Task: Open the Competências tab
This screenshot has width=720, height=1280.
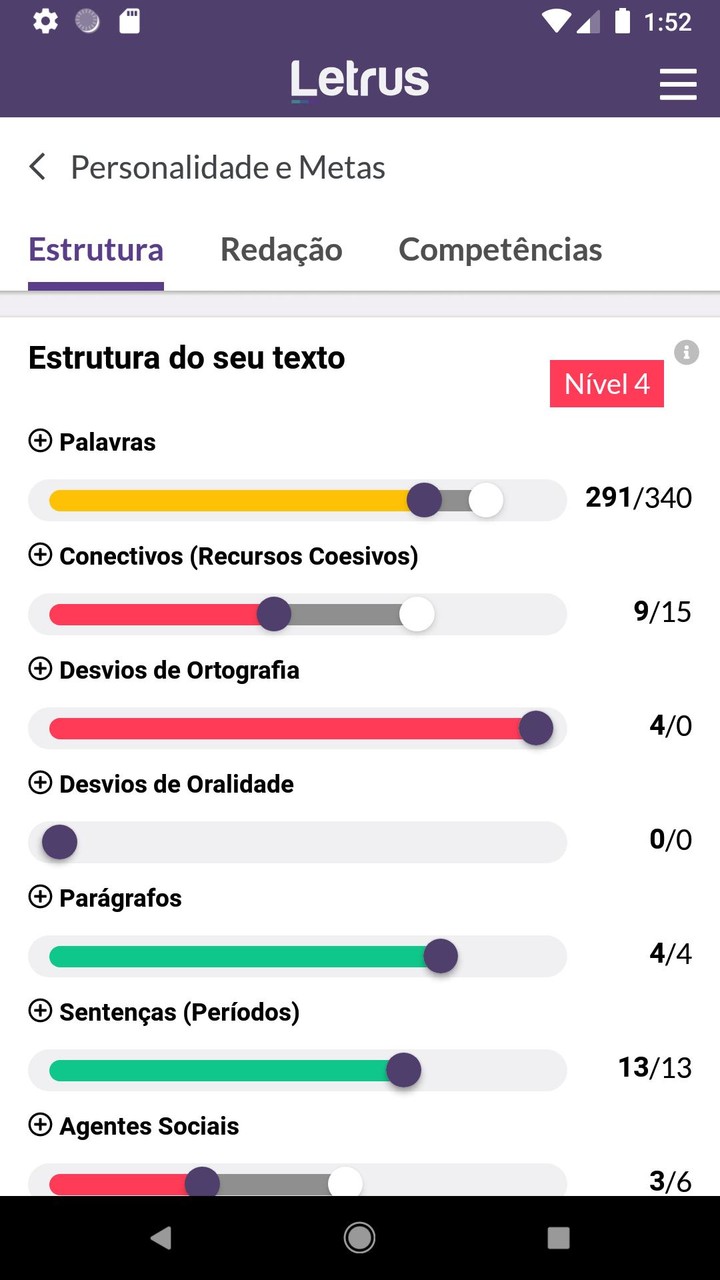Action: (x=499, y=249)
